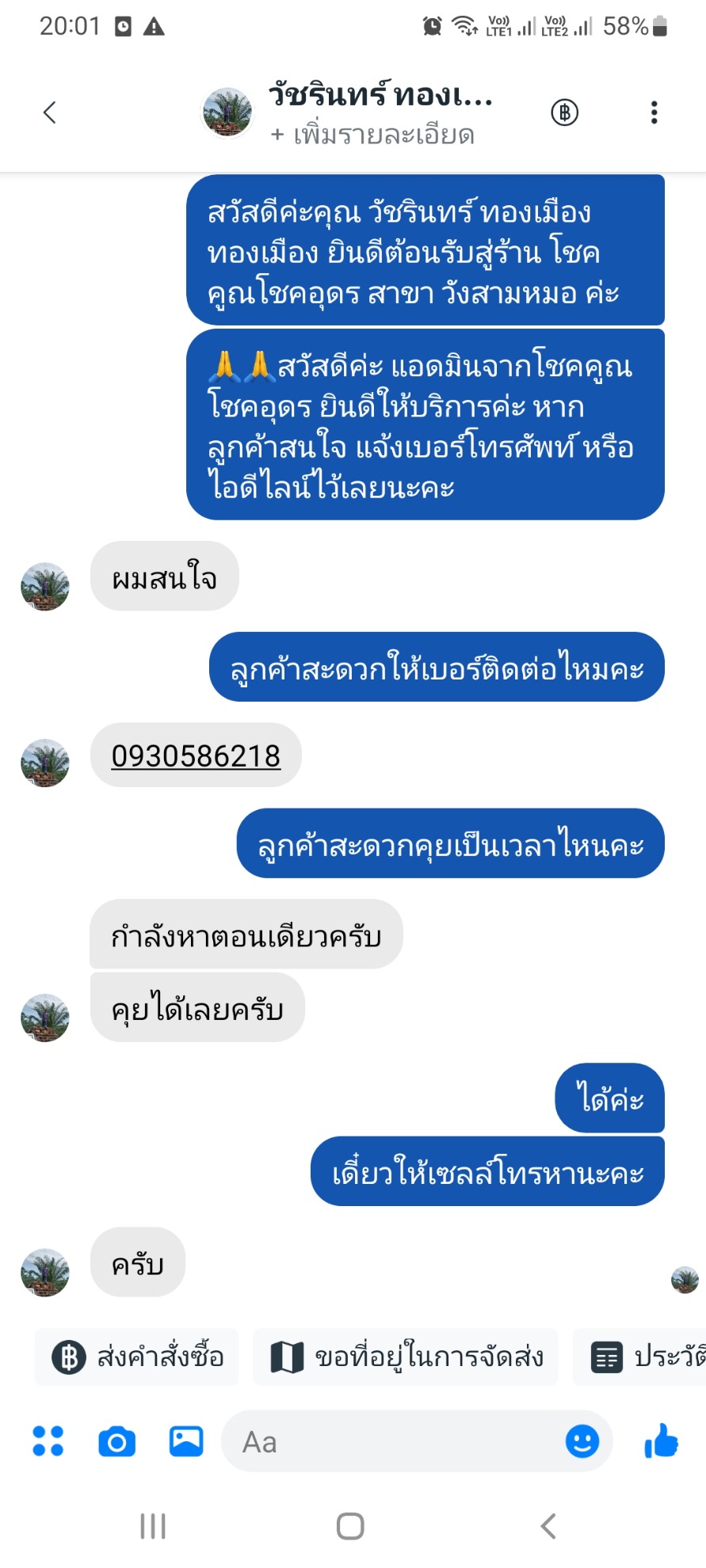Go back from this conversation
The image size is (706, 1568).
coord(49,112)
